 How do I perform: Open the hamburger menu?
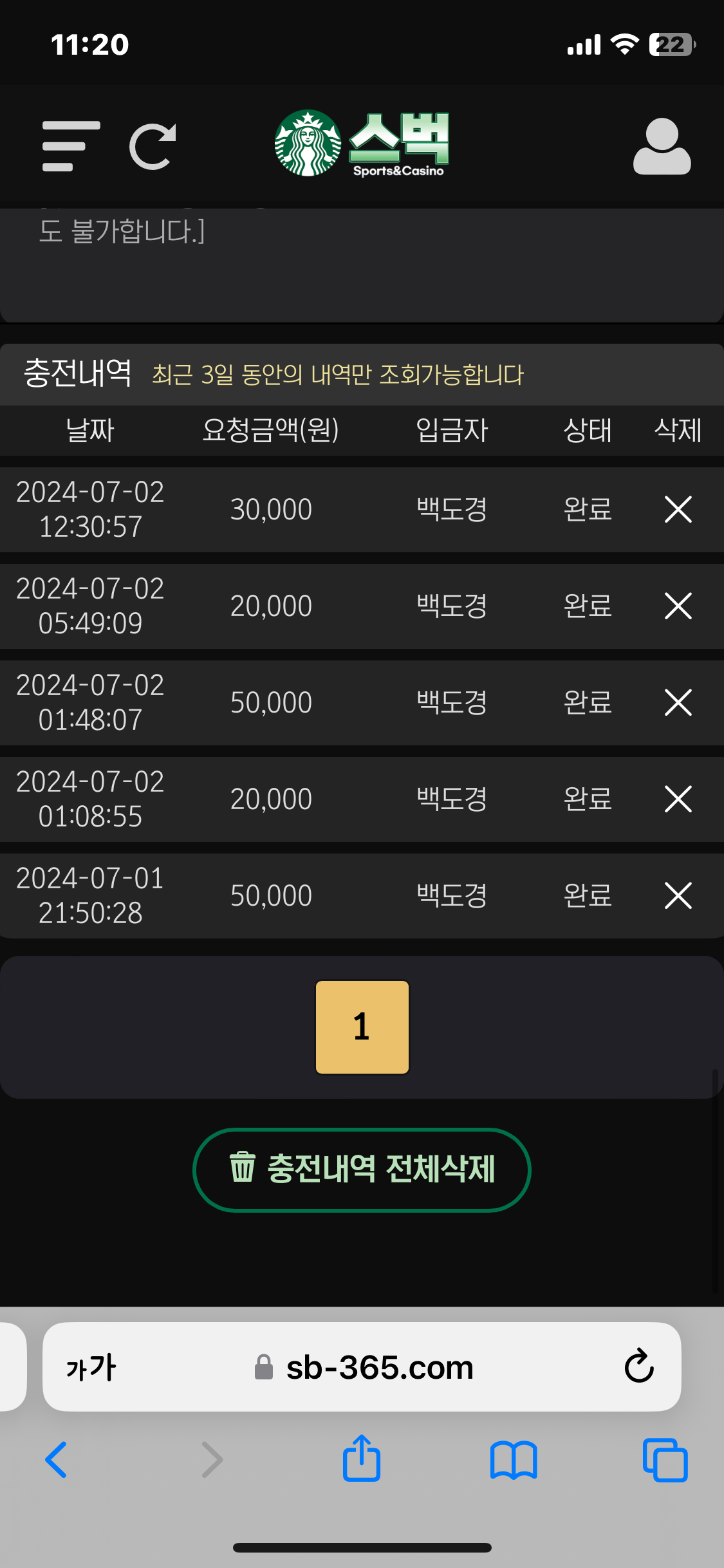click(x=71, y=146)
